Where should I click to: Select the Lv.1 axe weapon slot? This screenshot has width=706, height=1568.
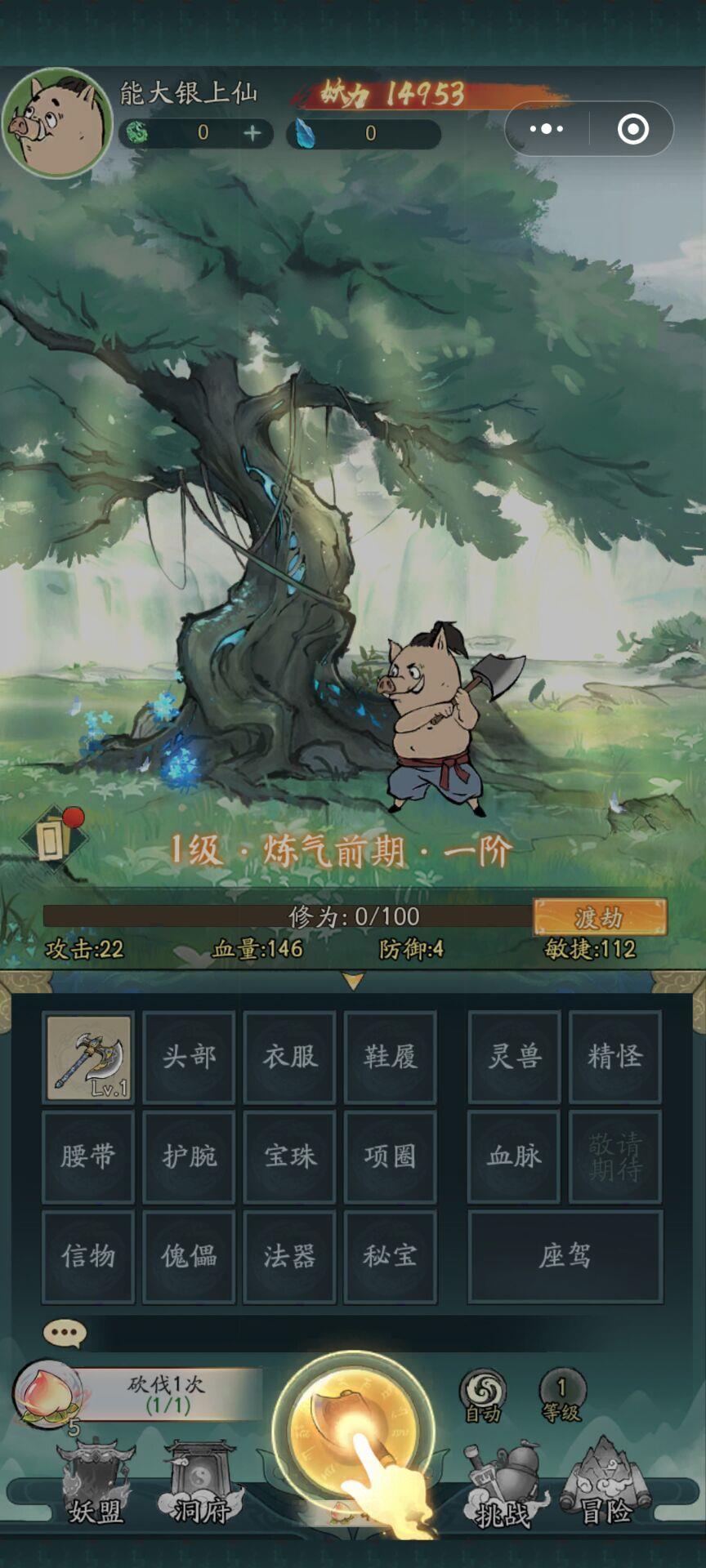click(88, 1057)
